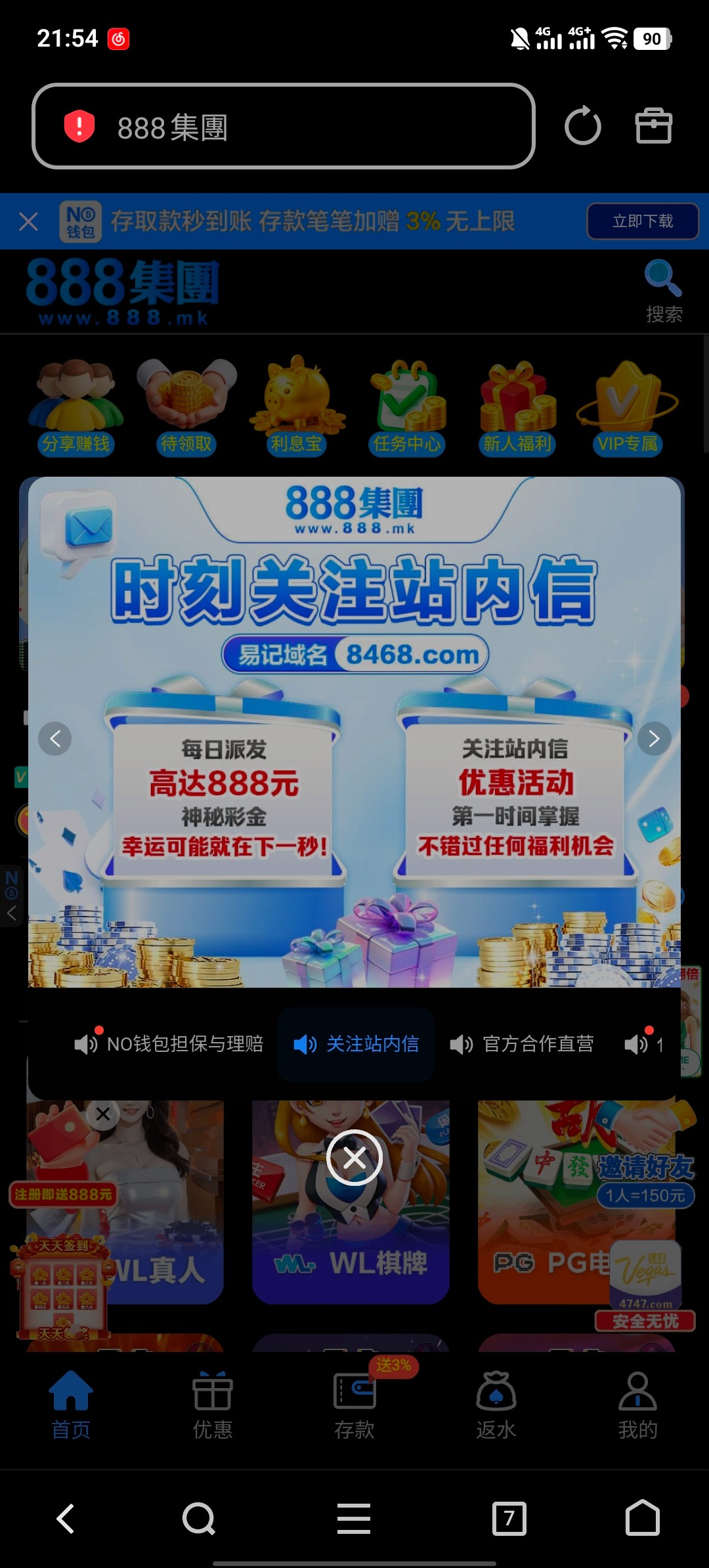Select the 官方合作直营 announcement tab
The height and width of the screenshot is (1568, 709).
click(x=523, y=1043)
